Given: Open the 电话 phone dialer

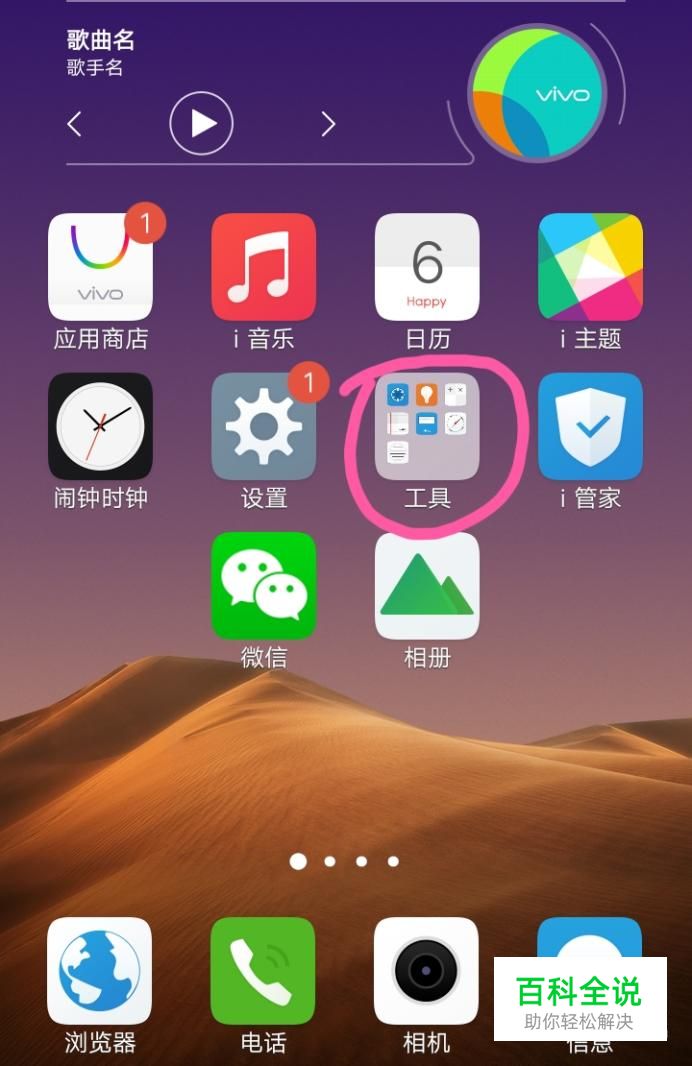Looking at the screenshot, I should click(263, 971).
